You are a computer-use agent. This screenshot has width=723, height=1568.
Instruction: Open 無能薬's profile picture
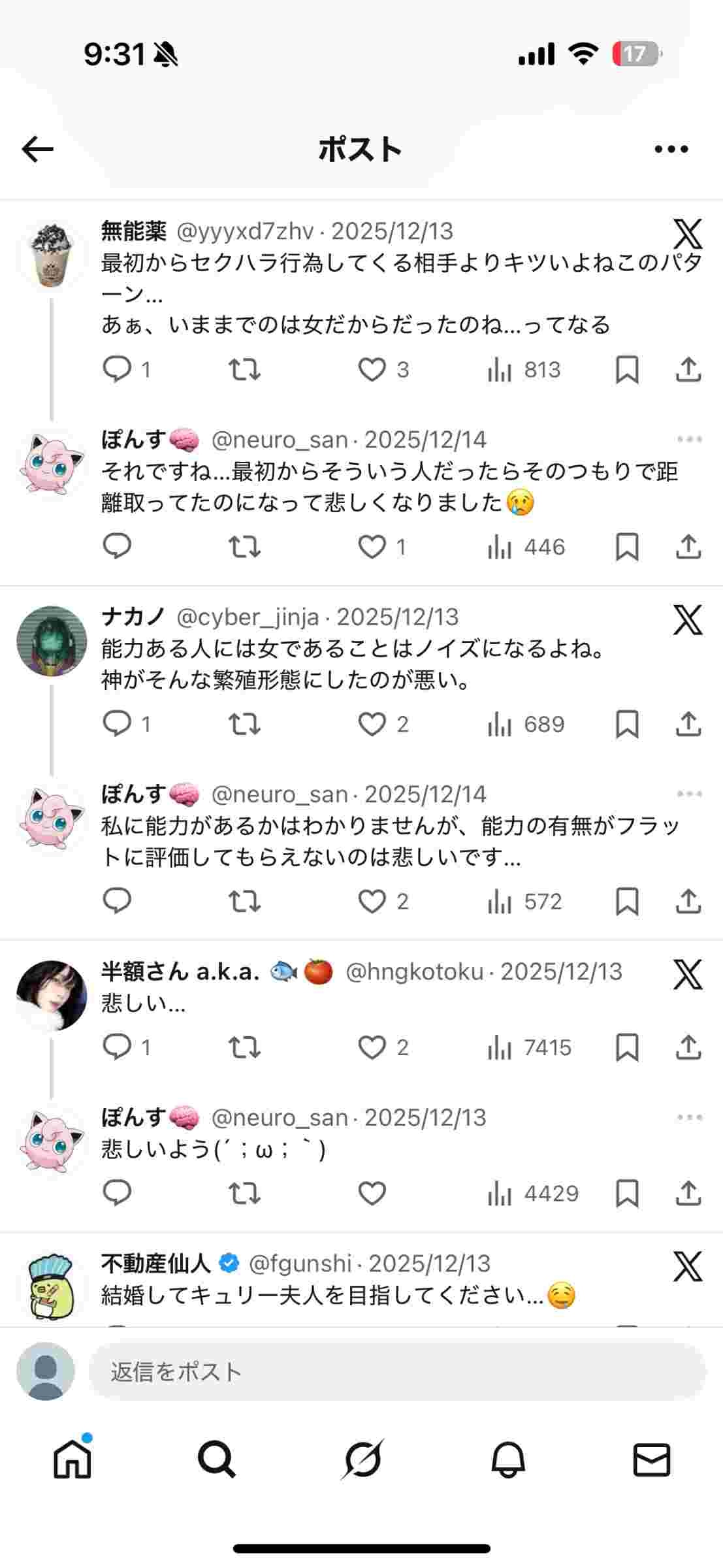pyautogui.click(x=52, y=255)
